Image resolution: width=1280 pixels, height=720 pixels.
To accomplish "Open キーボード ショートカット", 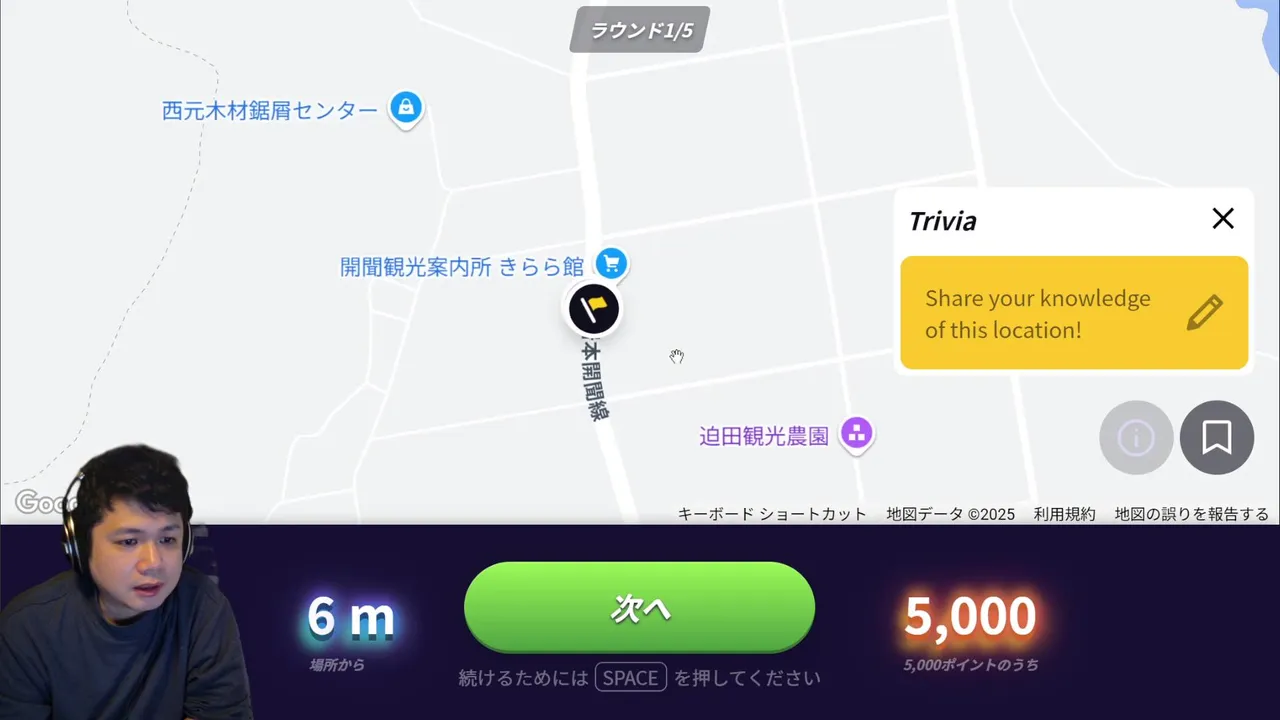I will (x=772, y=514).
